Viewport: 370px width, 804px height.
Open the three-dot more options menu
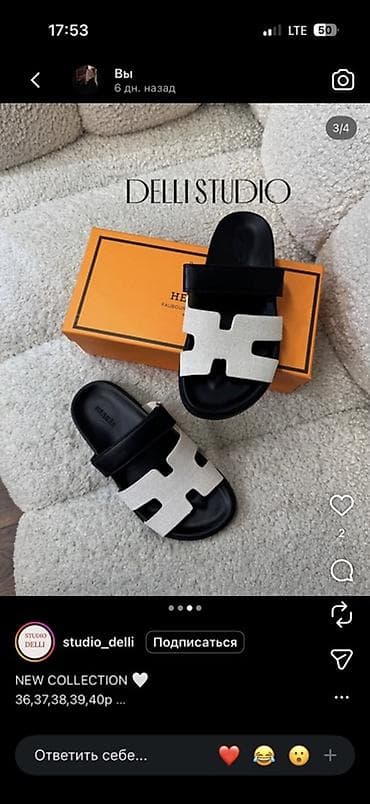[x=341, y=697]
